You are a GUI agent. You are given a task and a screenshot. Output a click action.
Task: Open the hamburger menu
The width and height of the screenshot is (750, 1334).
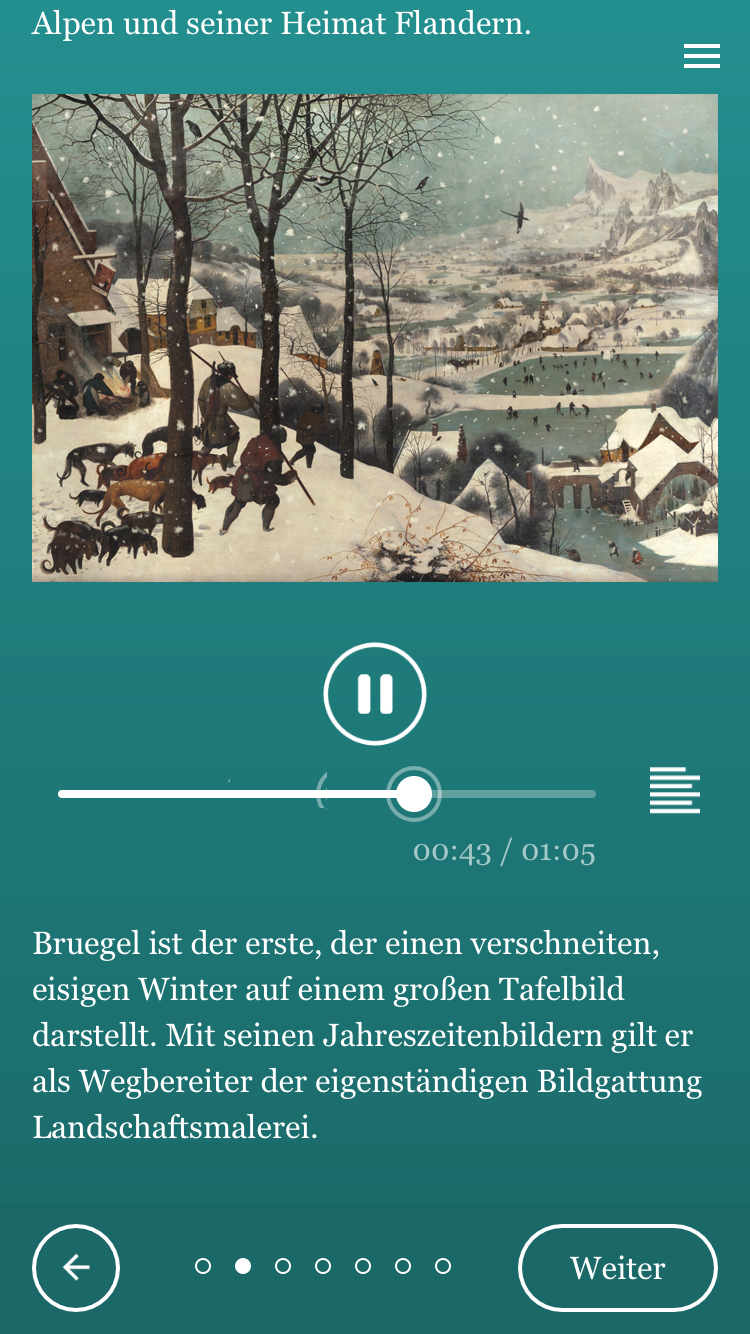click(701, 57)
